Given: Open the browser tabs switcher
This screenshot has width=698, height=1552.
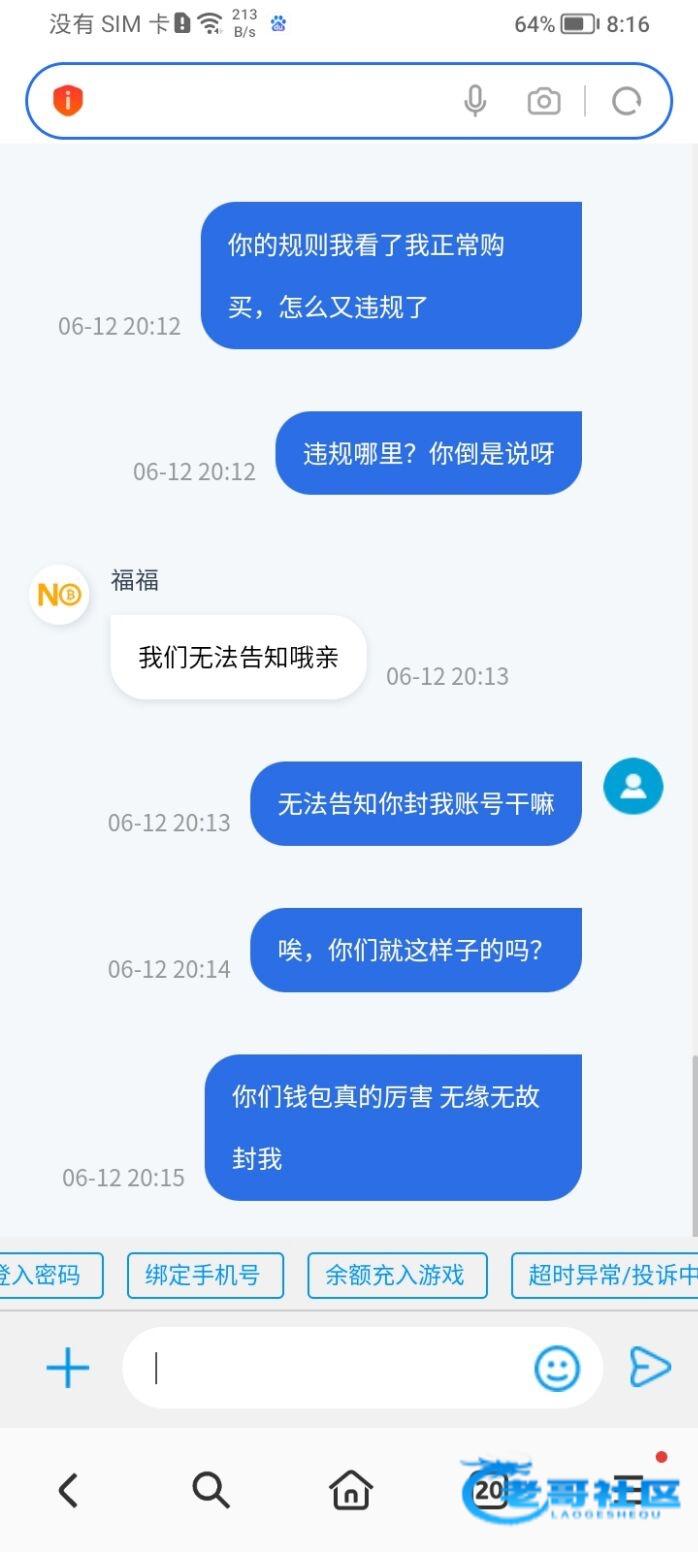Looking at the screenshot, I should point(489,1491).
